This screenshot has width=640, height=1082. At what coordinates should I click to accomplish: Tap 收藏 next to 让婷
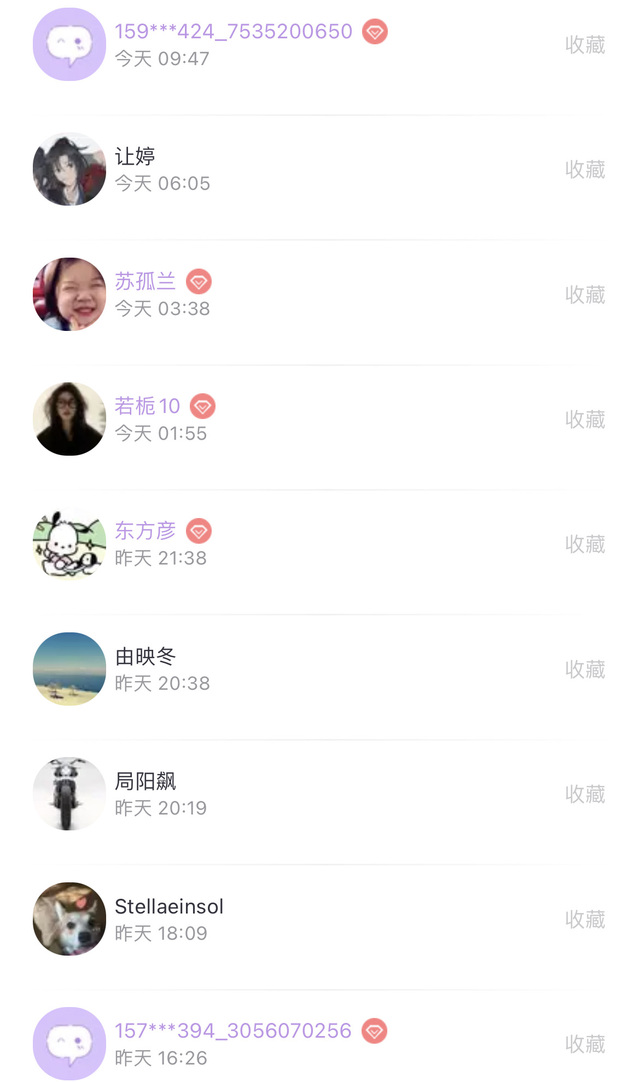(x=585, y=170)
